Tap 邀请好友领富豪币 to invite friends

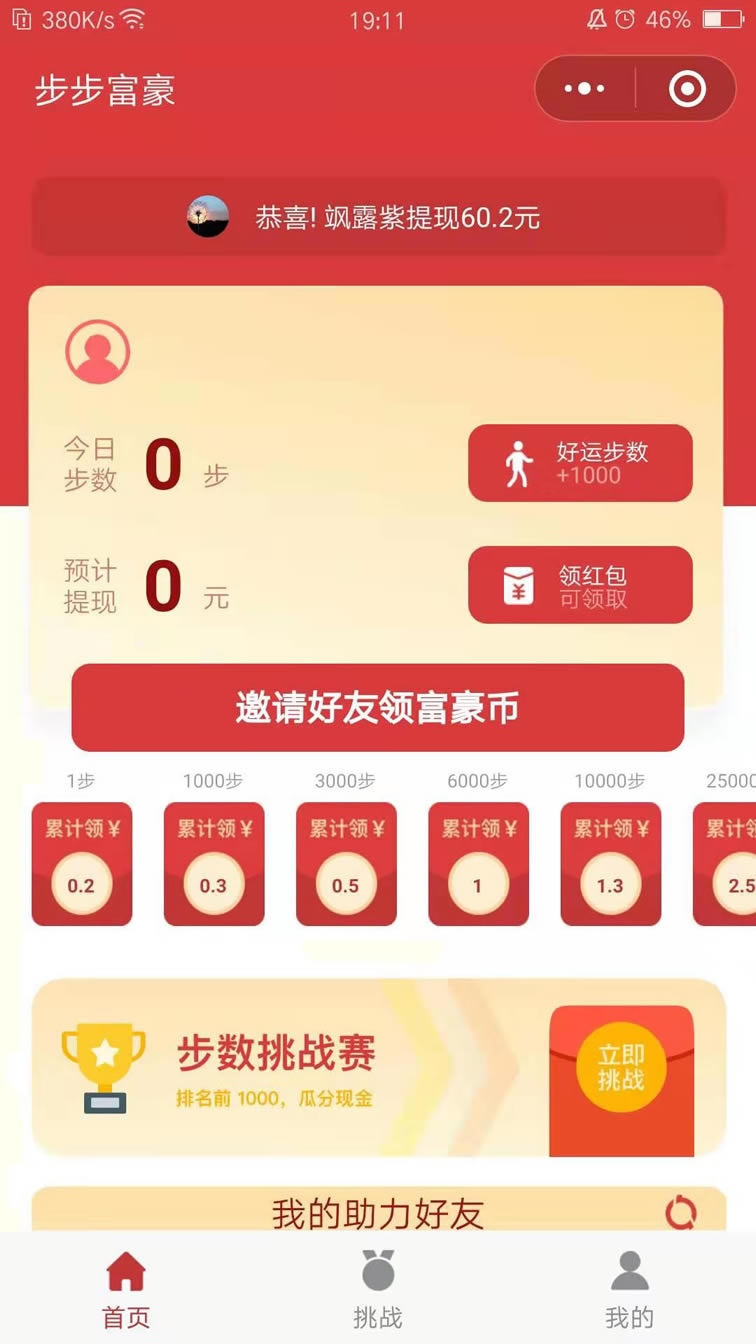[x=378, y=708]
